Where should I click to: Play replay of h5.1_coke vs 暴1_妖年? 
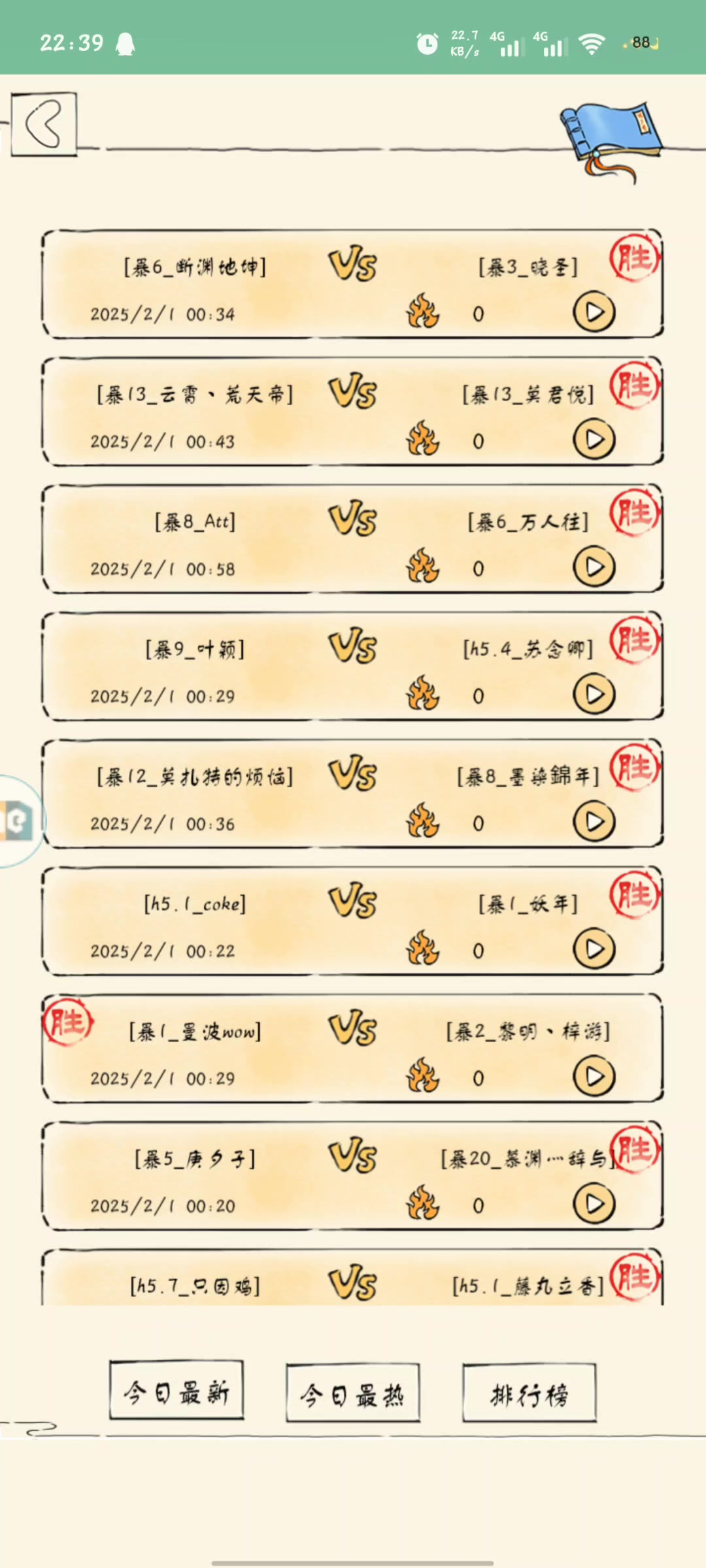tap(594, 949)
